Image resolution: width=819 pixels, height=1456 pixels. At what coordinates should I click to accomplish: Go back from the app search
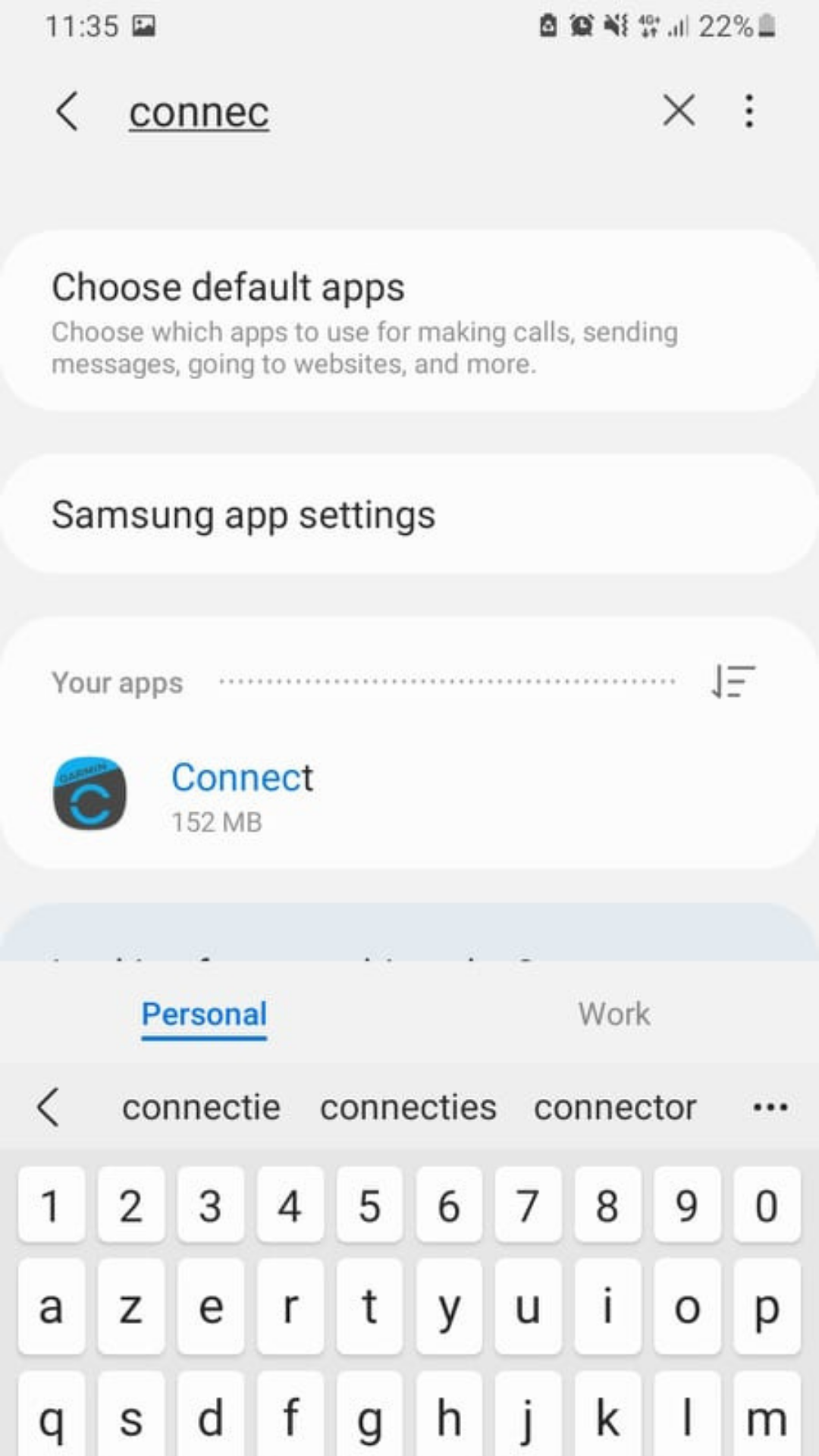[67, 111]
